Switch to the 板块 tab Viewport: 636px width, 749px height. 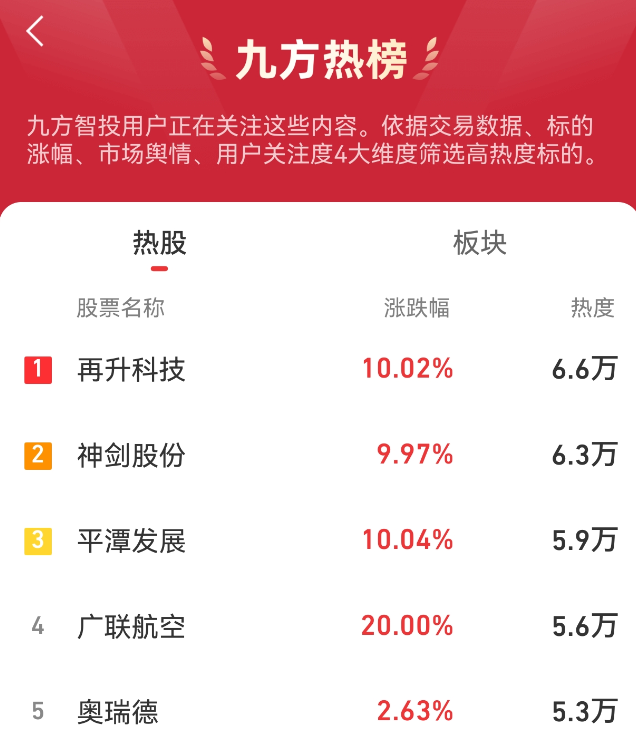(479, 243)
